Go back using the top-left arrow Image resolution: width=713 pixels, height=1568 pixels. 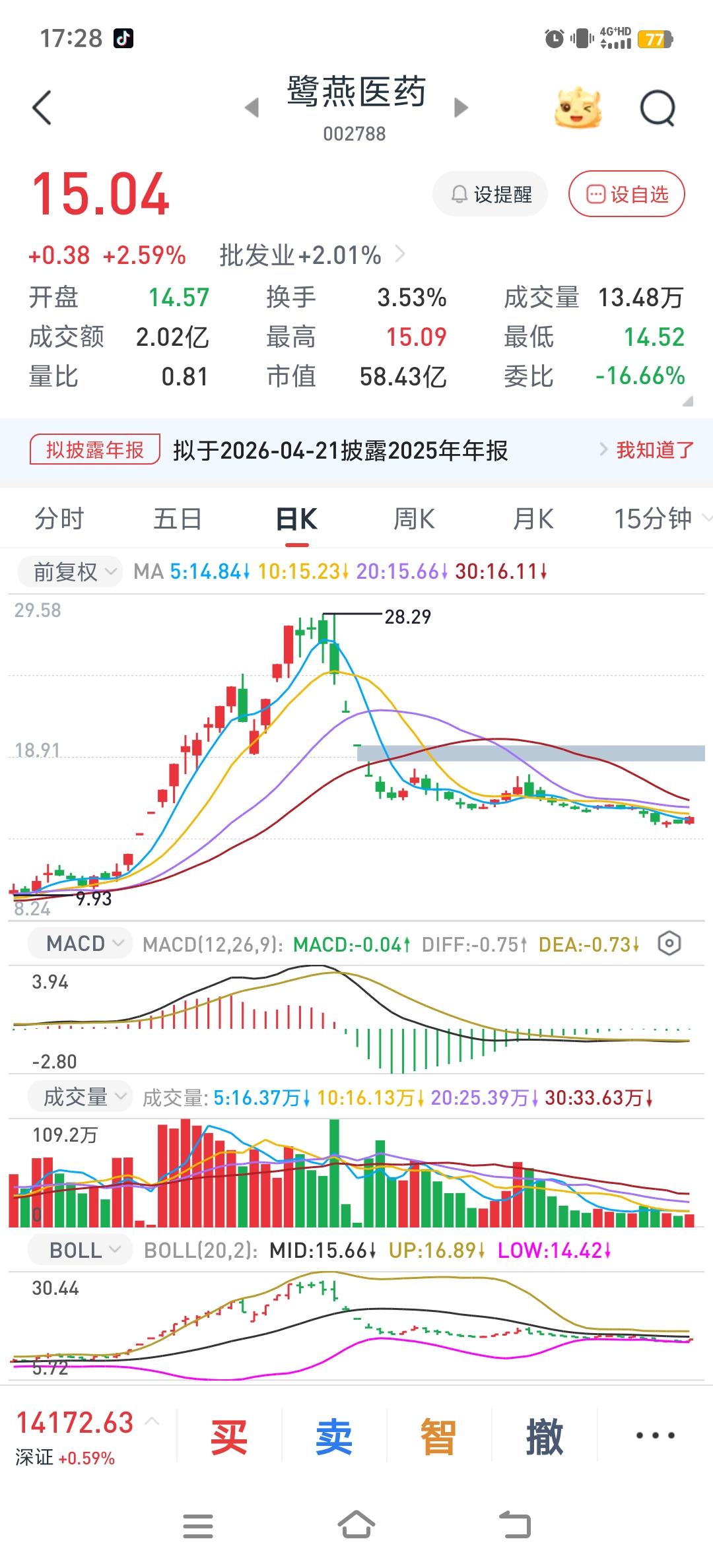coord(42,108)
